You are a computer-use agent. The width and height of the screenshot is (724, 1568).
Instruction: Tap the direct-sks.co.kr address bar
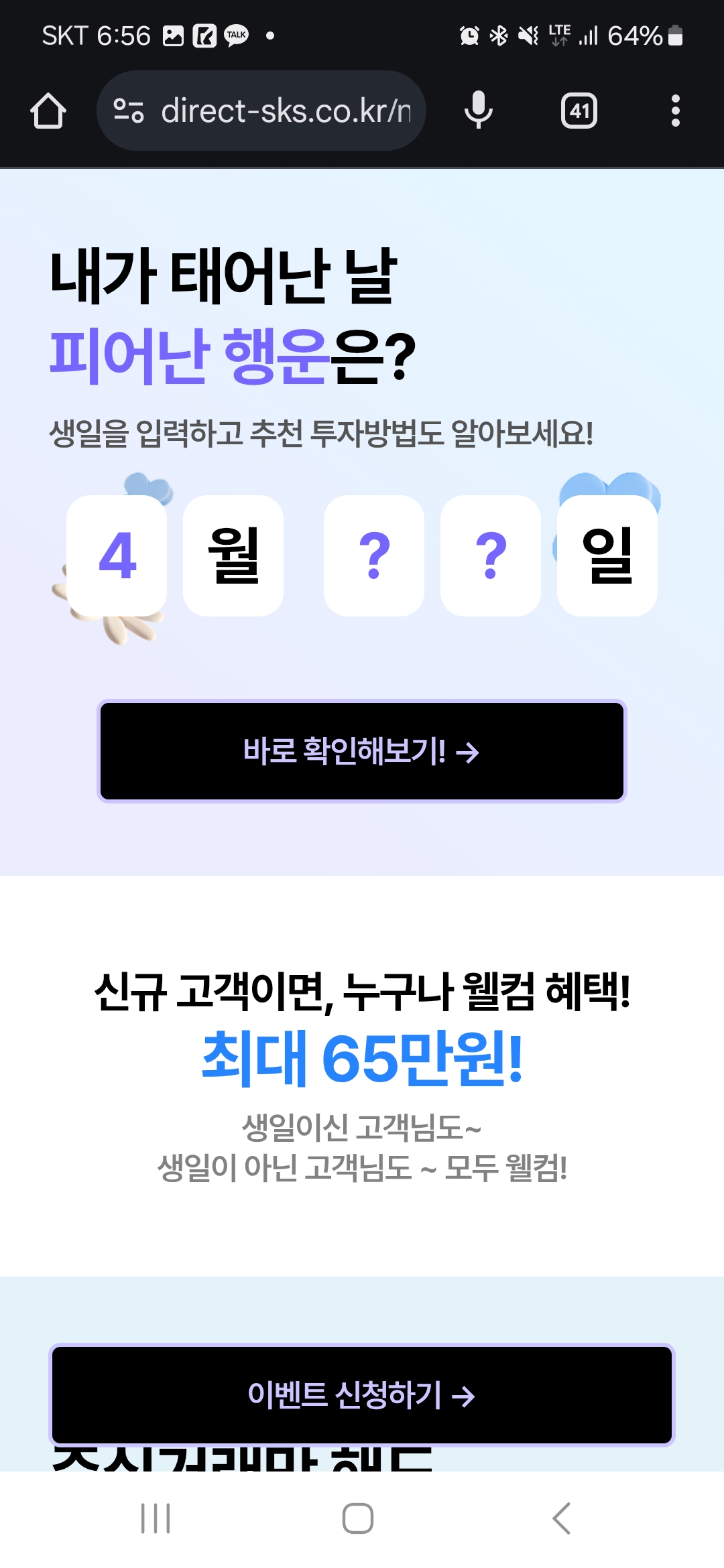(x=261, y=111)
